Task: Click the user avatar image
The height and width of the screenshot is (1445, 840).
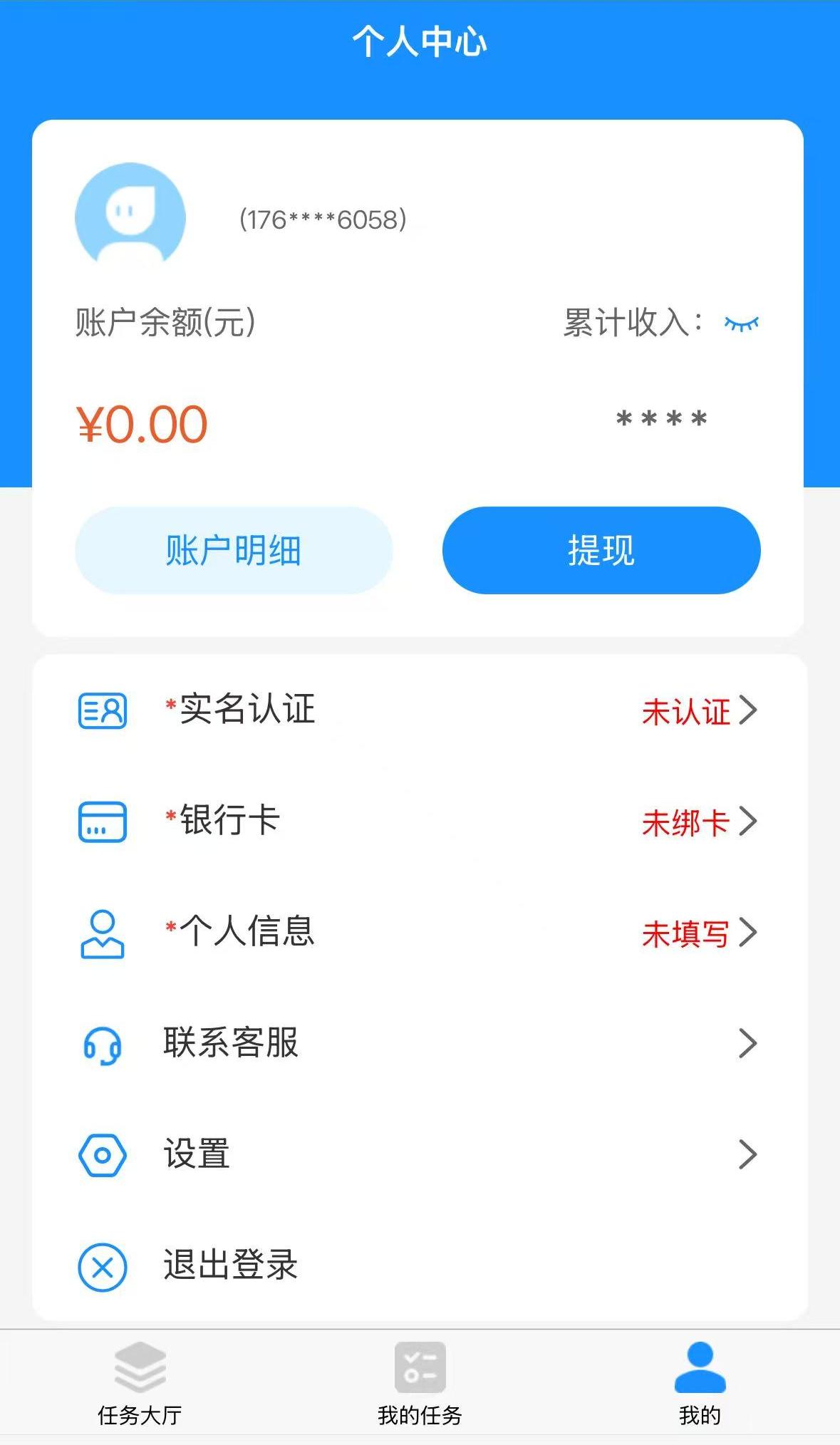Action: click(x=130, y=217)
